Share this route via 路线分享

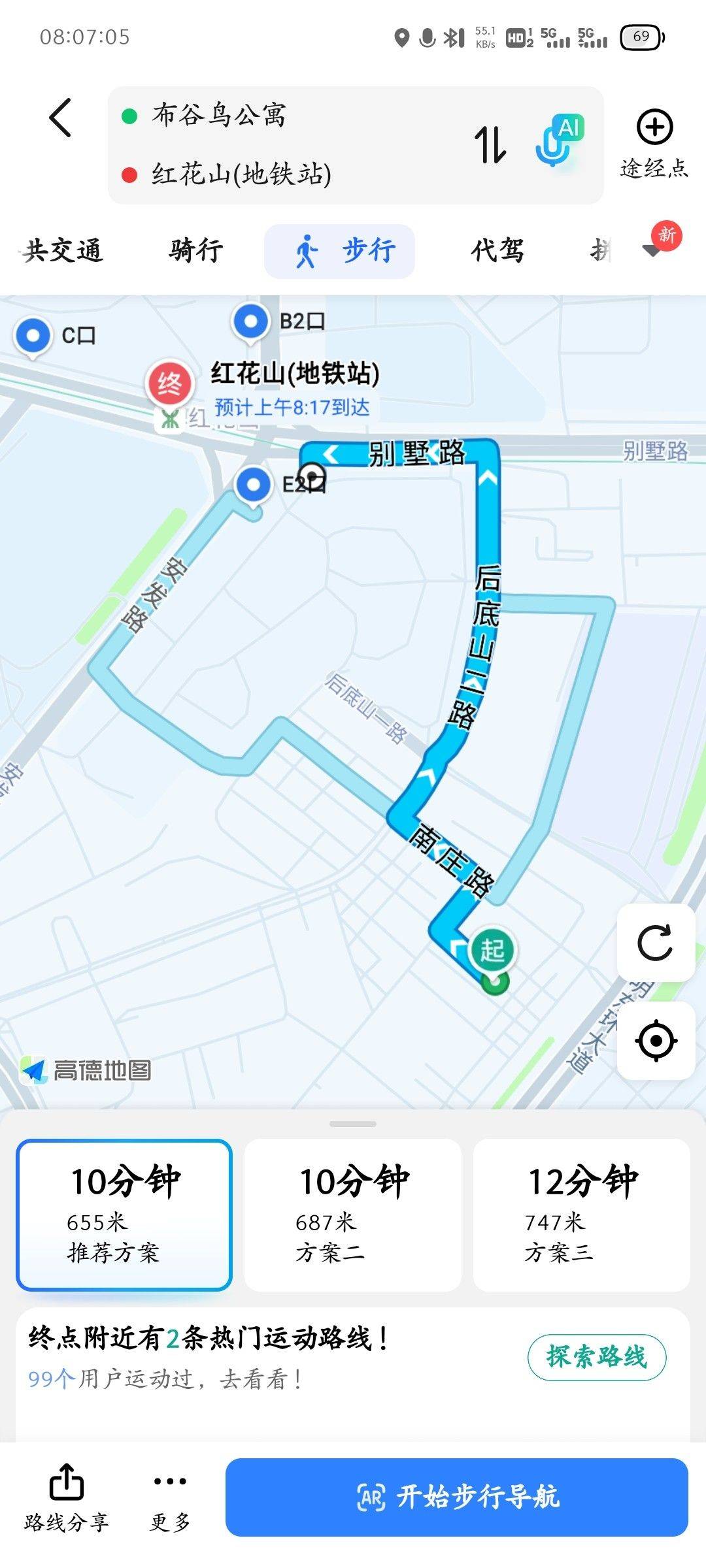(x=67, y=1497)
